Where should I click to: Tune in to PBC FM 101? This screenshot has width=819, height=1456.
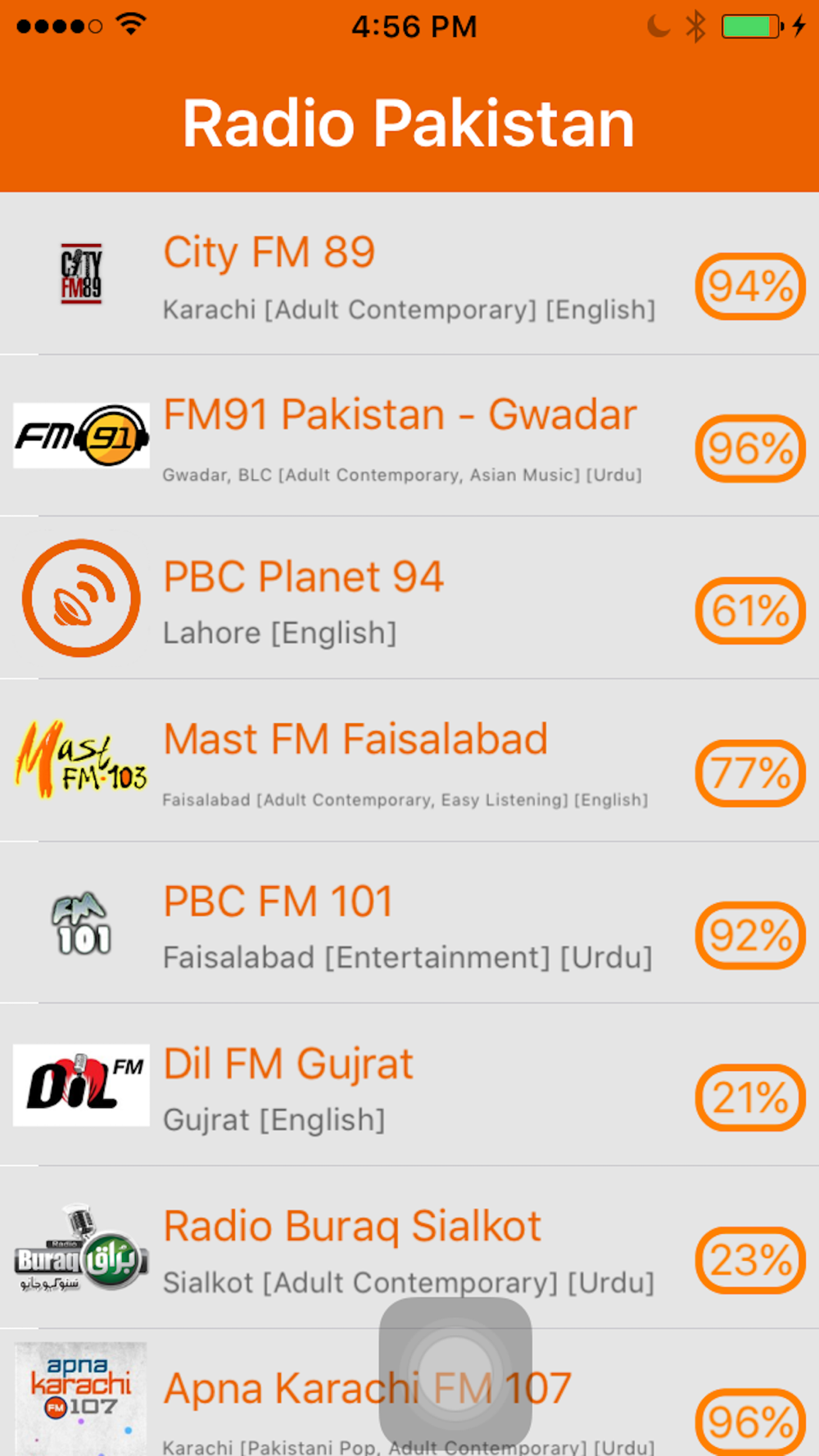(409, 922)
